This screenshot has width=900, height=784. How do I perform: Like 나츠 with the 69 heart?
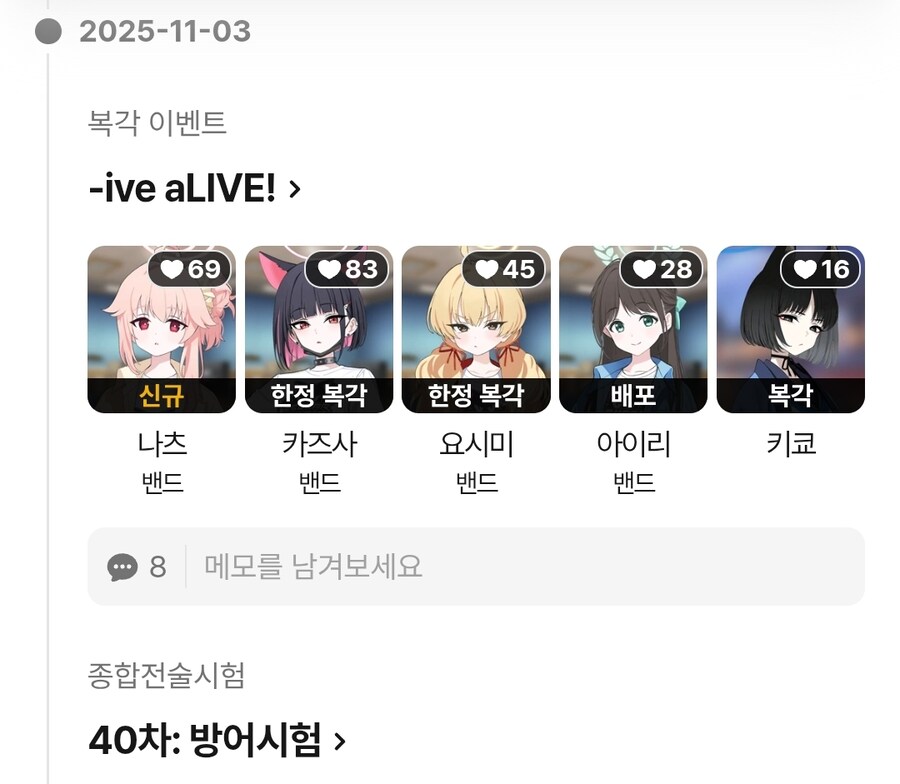190,269
